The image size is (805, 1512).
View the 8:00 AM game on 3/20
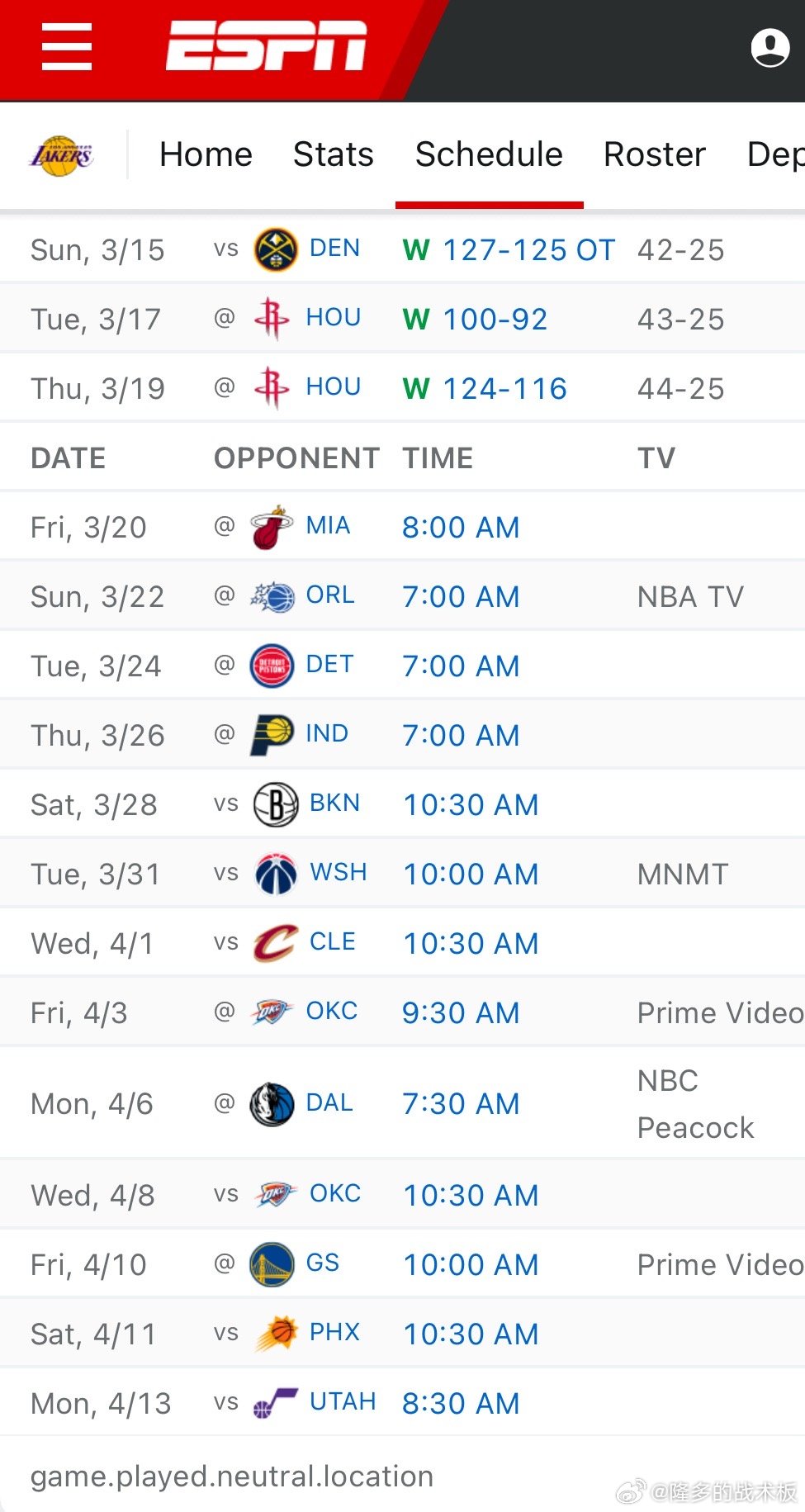coord(461,528)
